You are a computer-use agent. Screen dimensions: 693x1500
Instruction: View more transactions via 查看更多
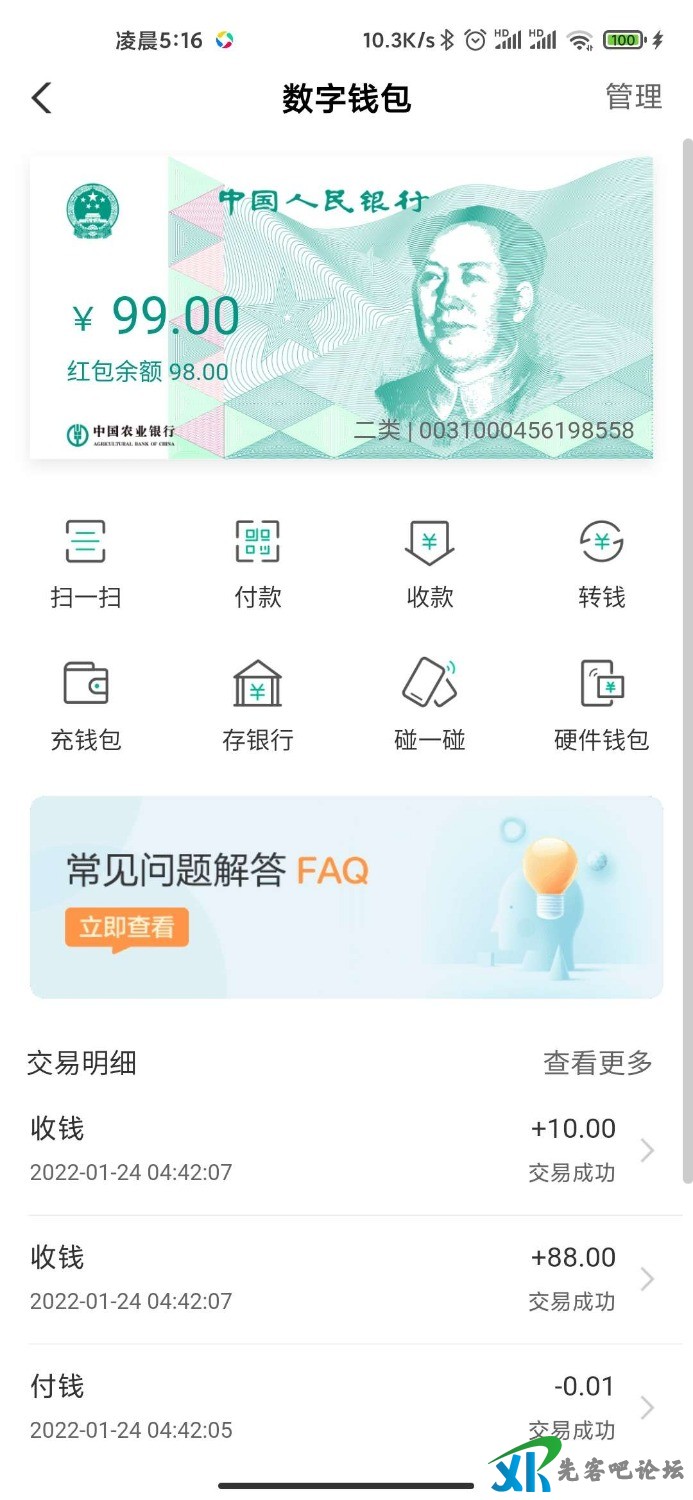(597, 1063)
